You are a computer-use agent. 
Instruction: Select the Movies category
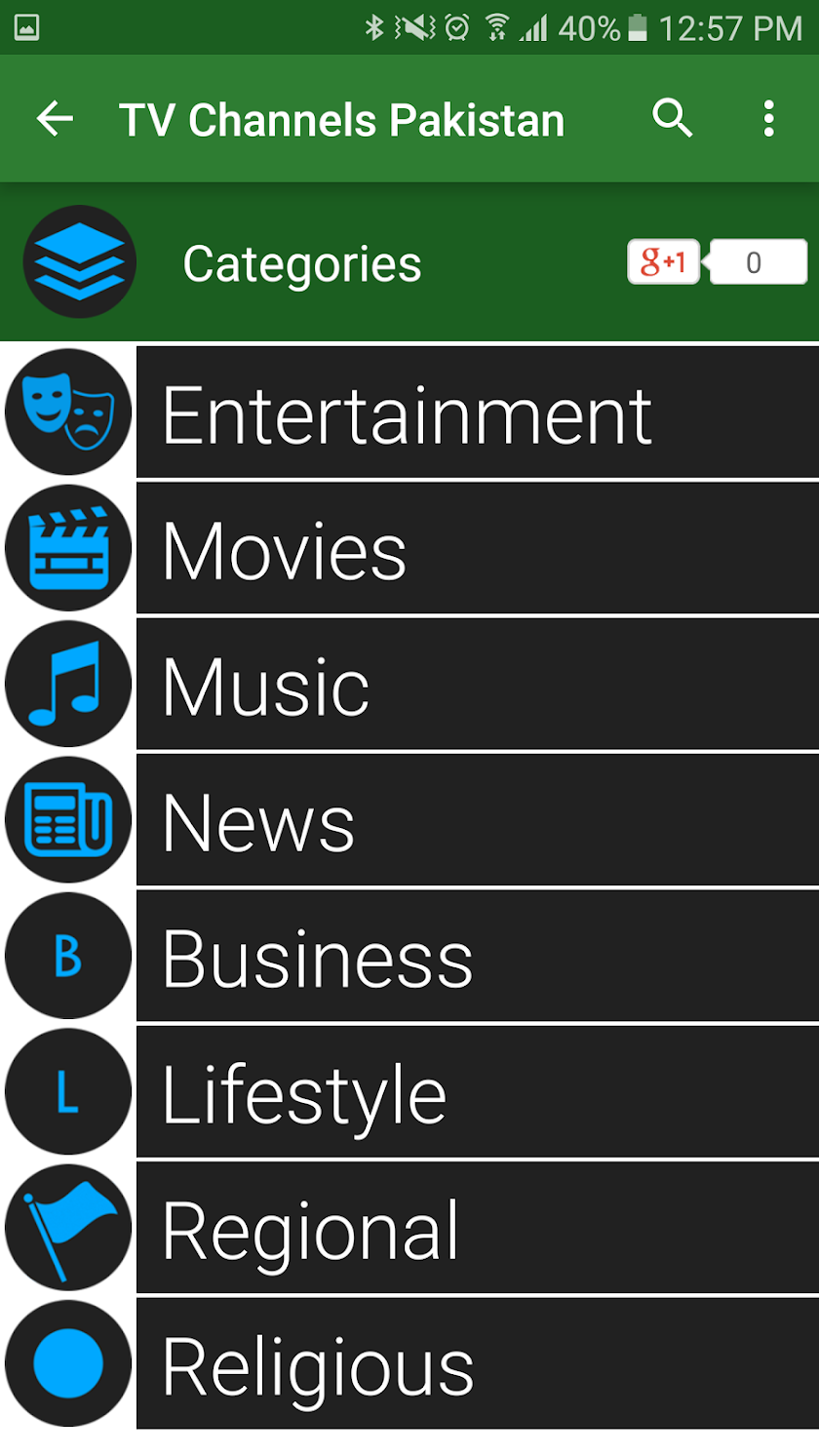click(x=476, y=550)
